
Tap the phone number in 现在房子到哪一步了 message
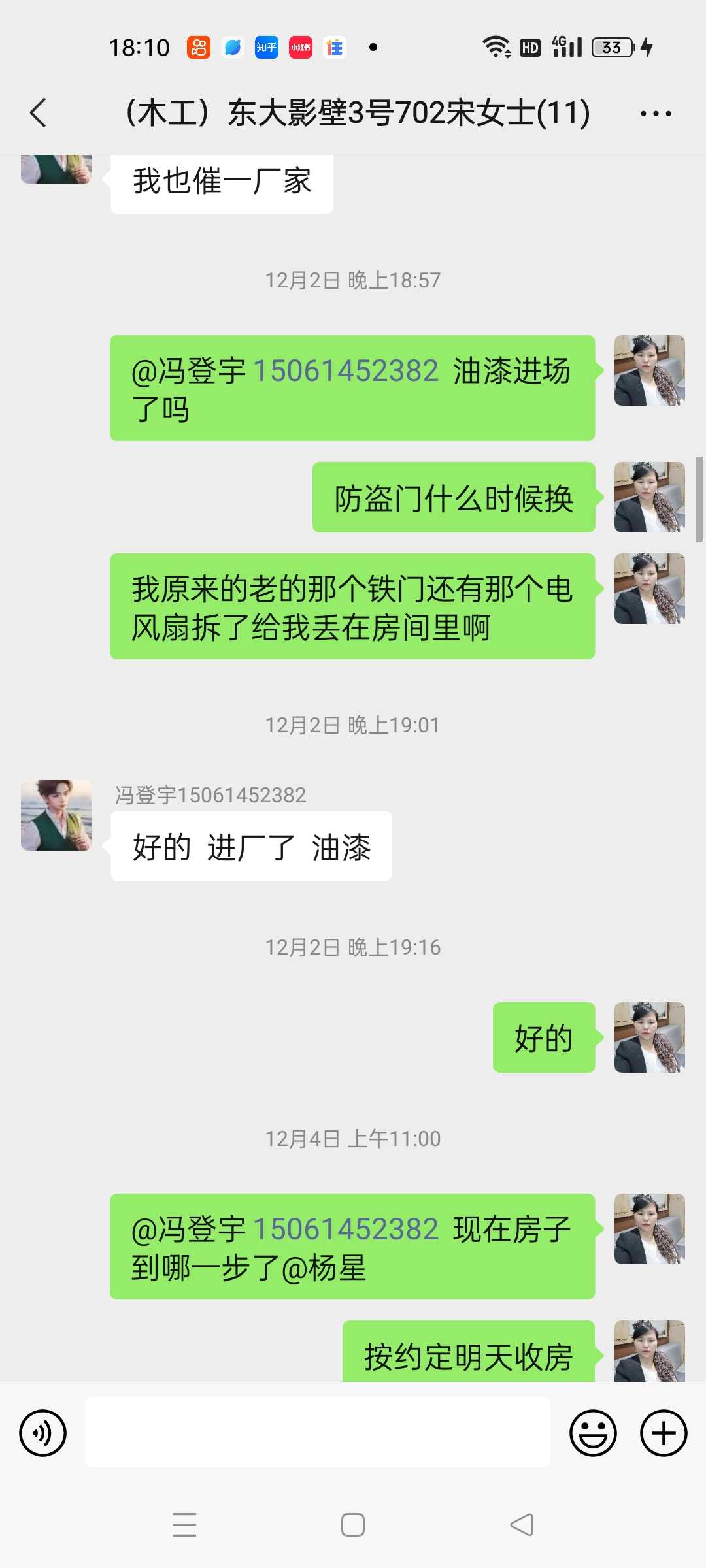pyautogui.click(x=345, y=1229)
